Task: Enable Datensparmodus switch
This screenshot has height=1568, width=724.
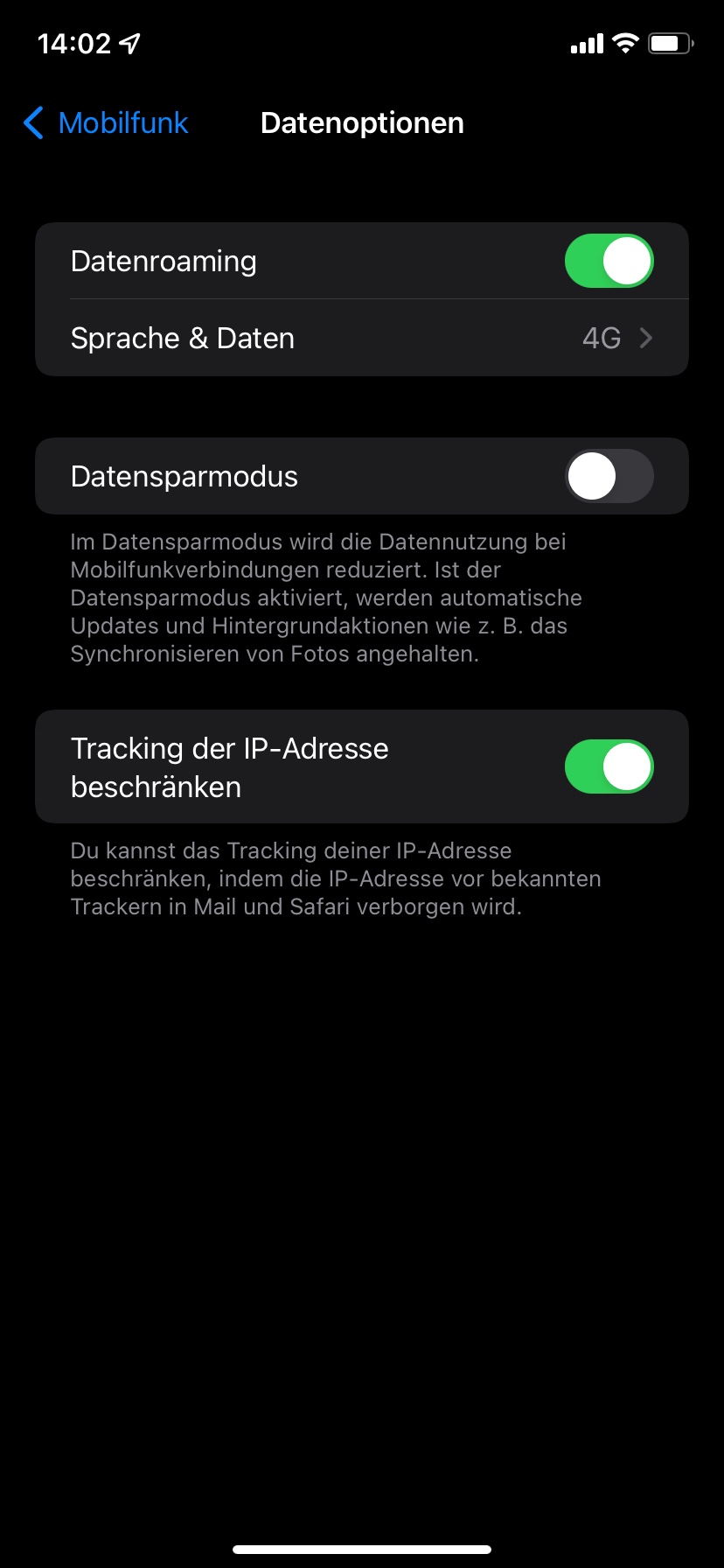Action: [609, 476]
